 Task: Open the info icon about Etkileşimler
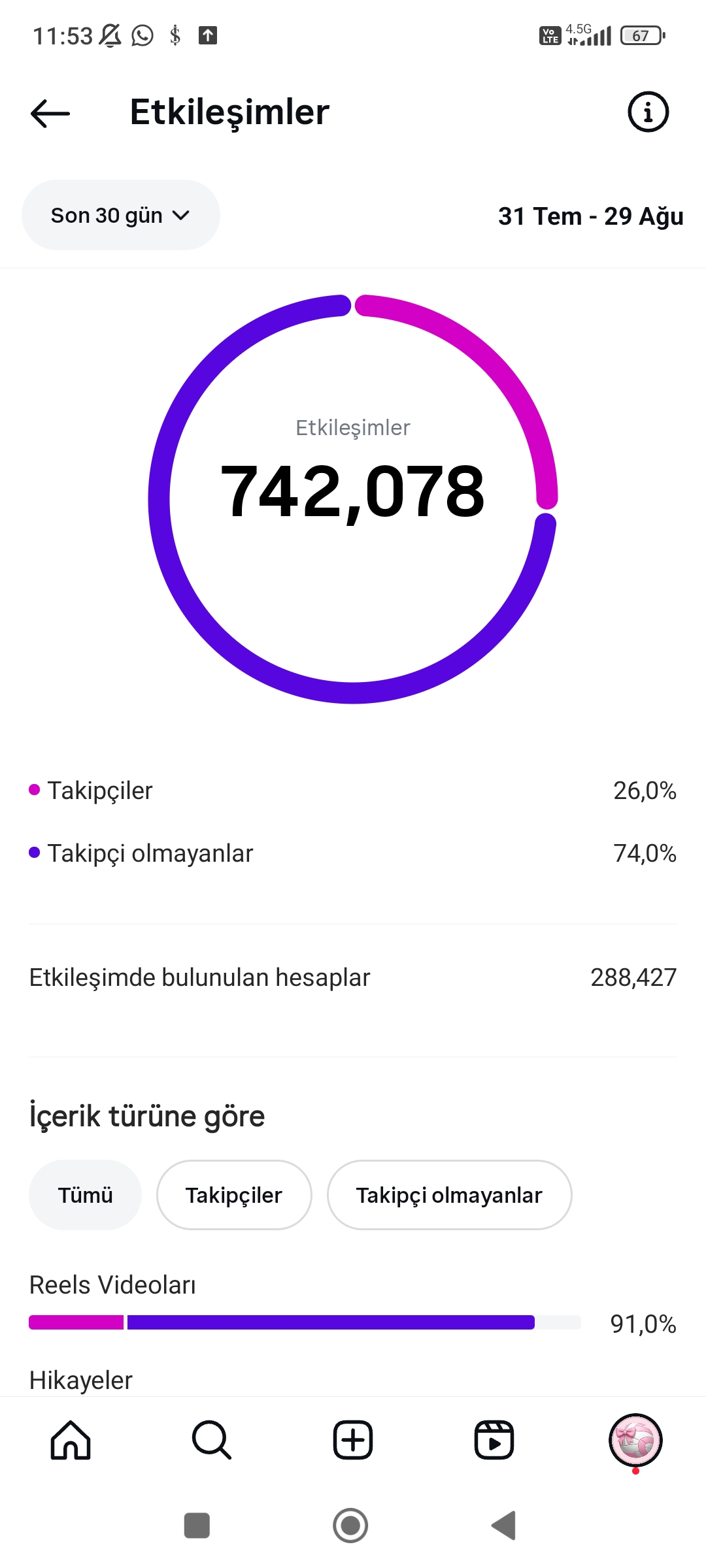click(648, 112)
